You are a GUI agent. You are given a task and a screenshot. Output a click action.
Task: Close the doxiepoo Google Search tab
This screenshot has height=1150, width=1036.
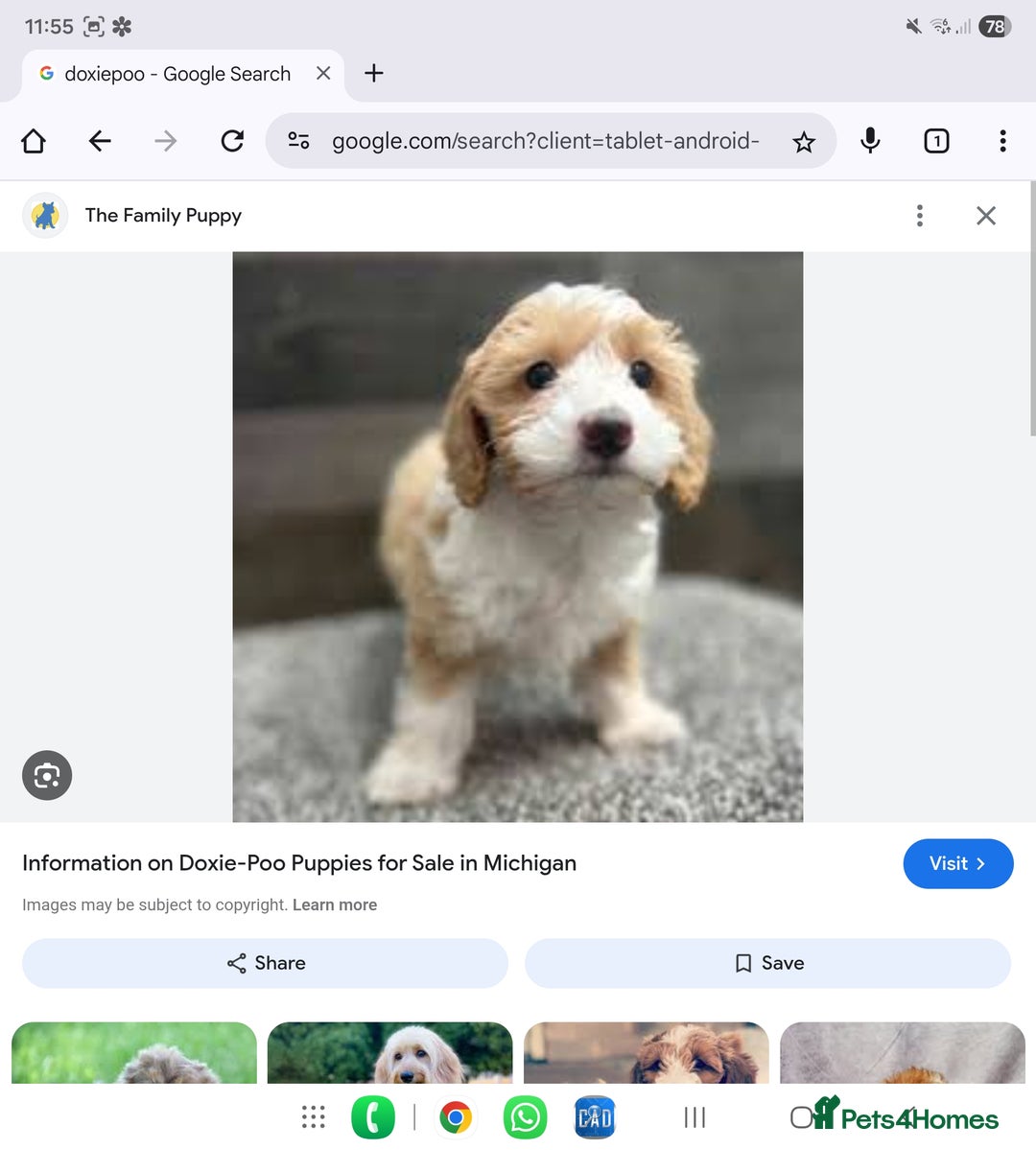tap(323, 73)
